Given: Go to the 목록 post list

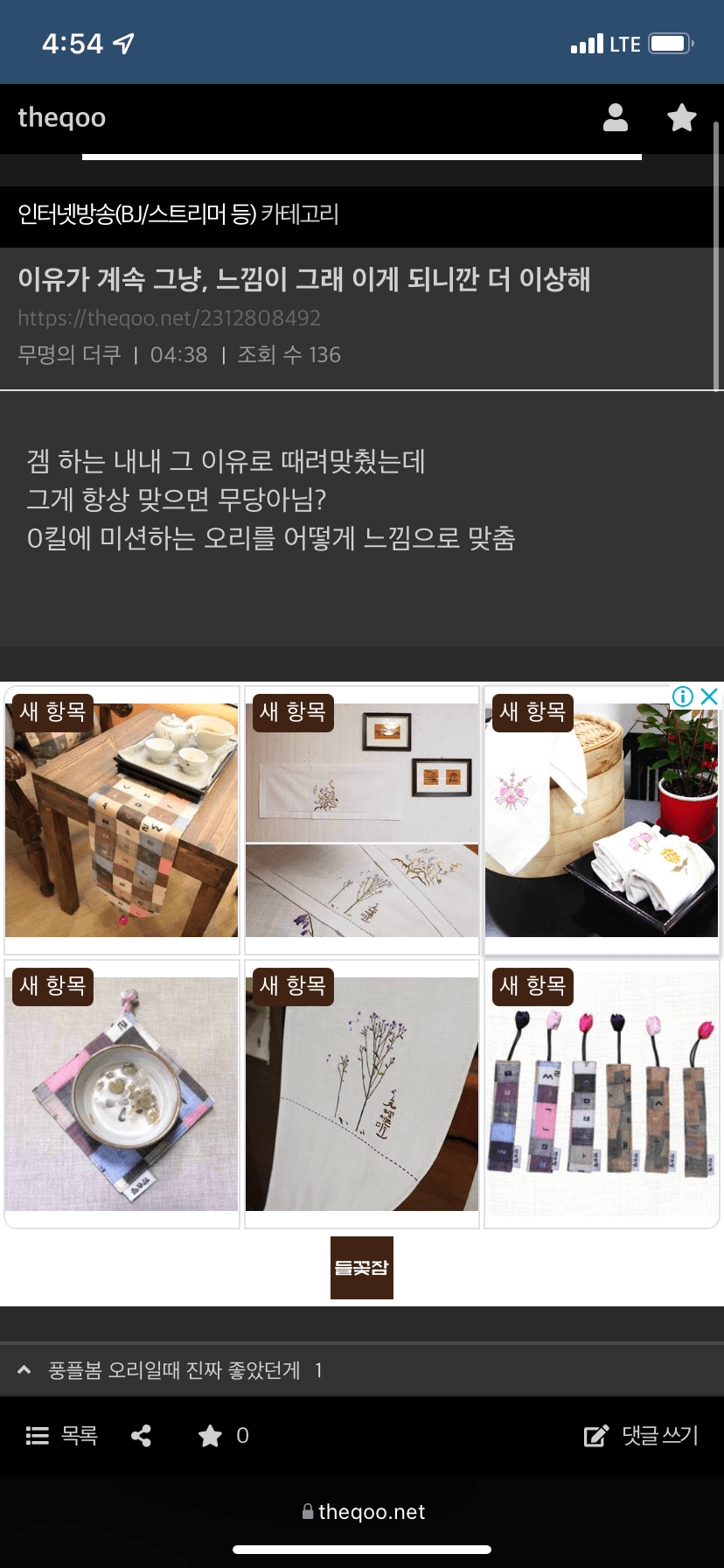Looking at the screenshot, I should pos(62,1436).
